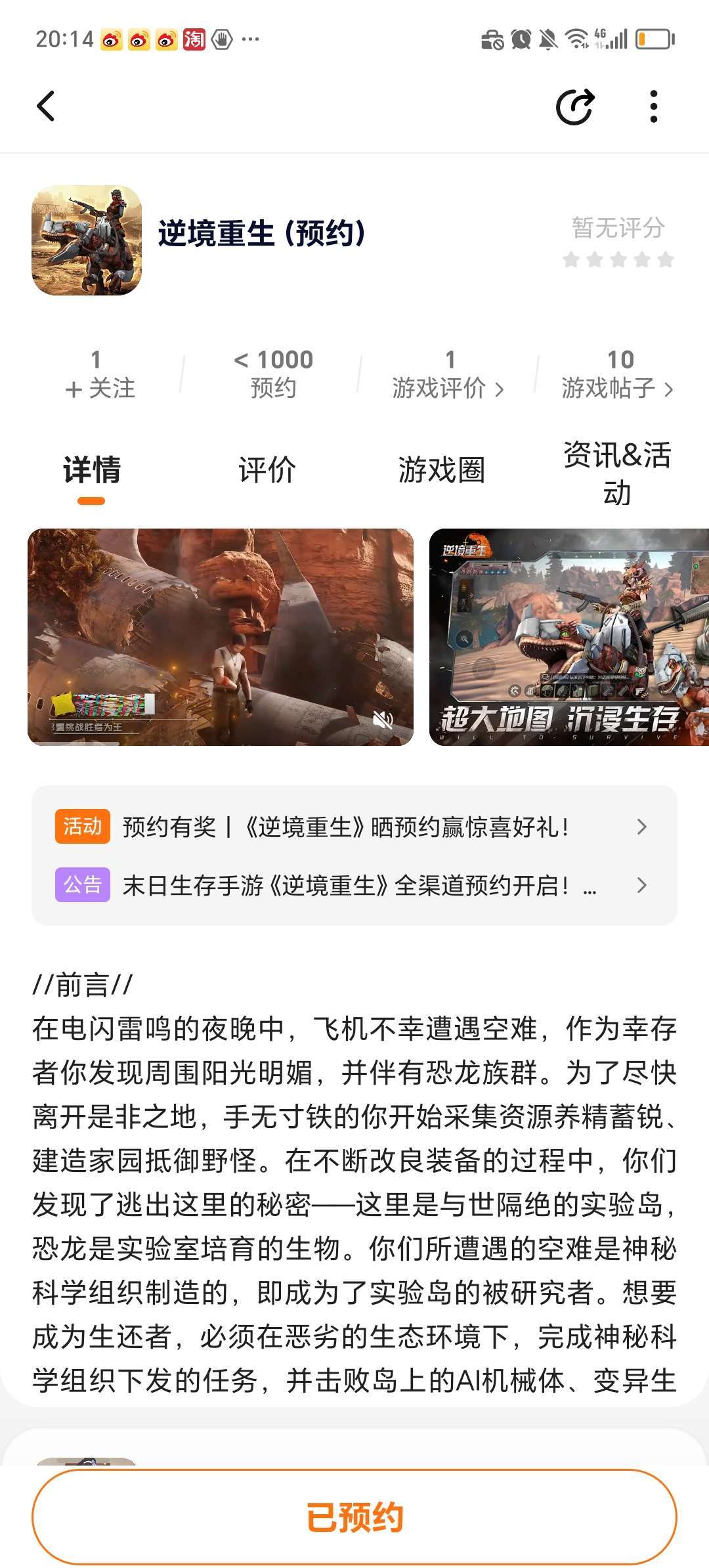Unmute the trailer video sound

coord(383,720)
